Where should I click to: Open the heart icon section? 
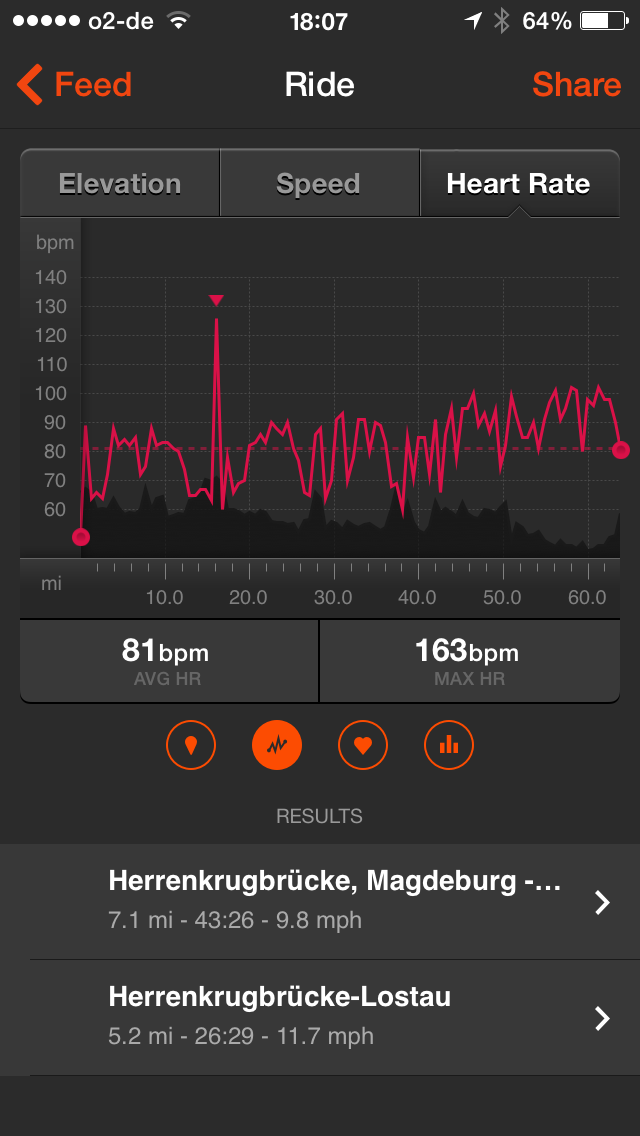point(363,744)
